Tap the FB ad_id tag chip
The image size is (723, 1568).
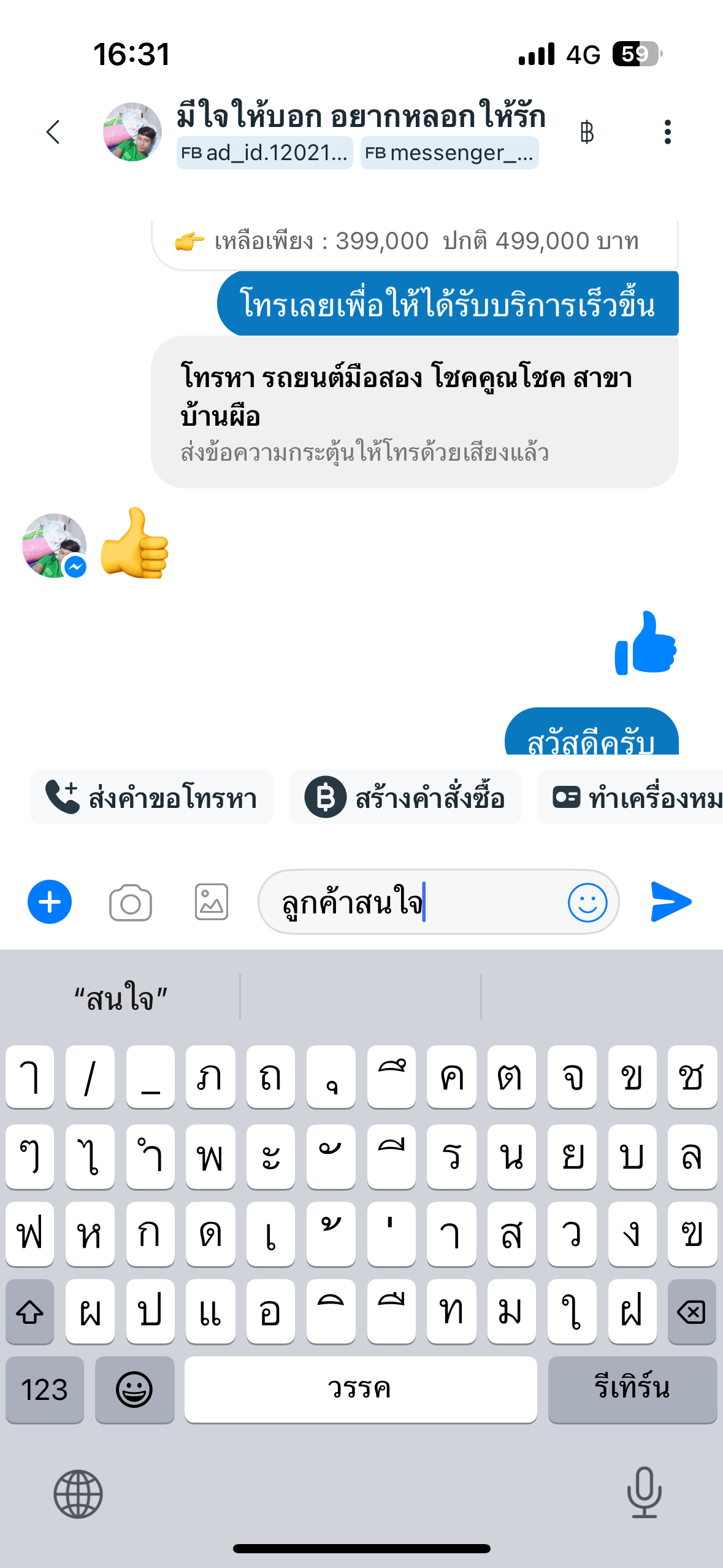264,153
